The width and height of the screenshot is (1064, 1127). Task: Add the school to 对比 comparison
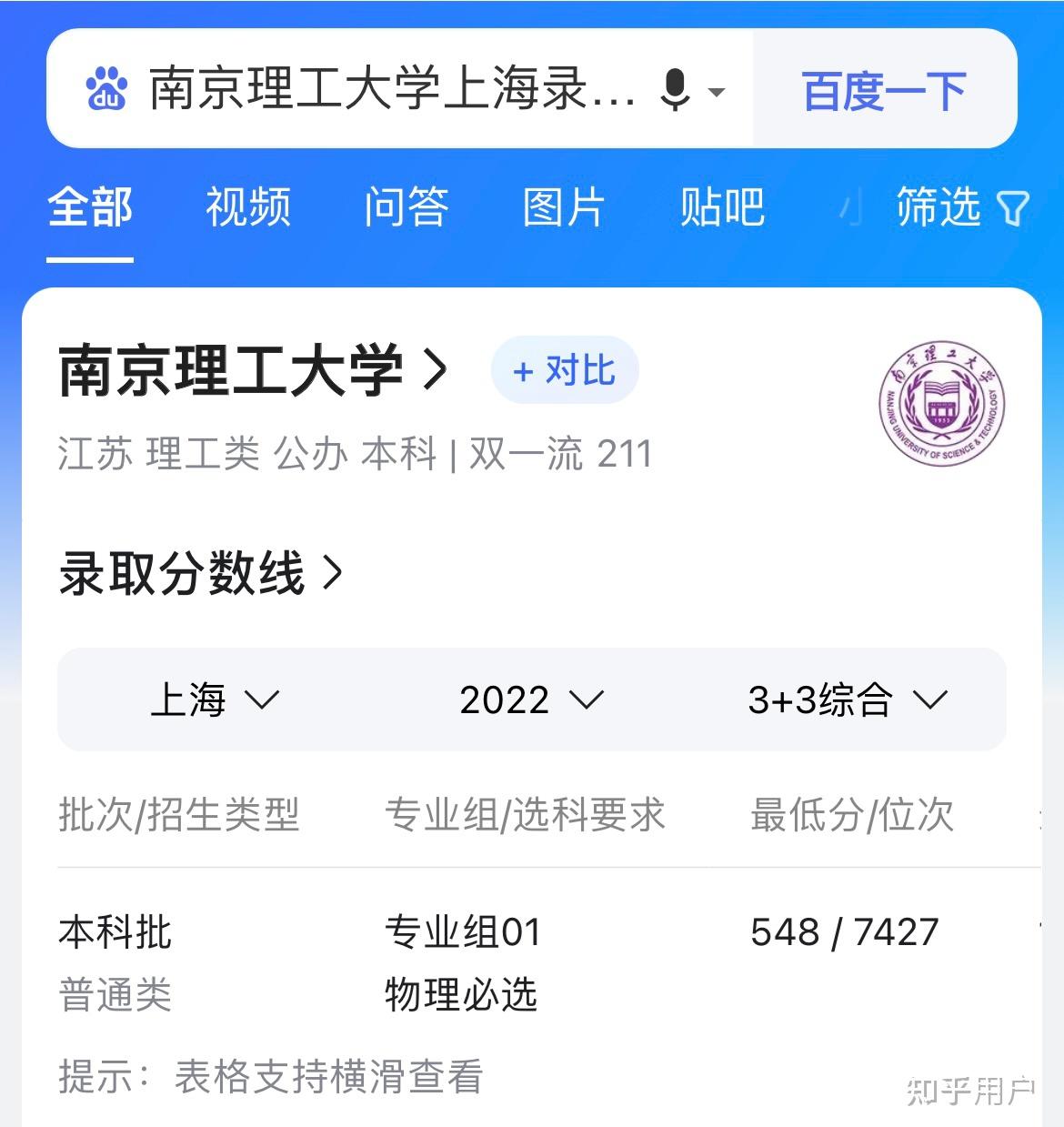coord(565,370)
